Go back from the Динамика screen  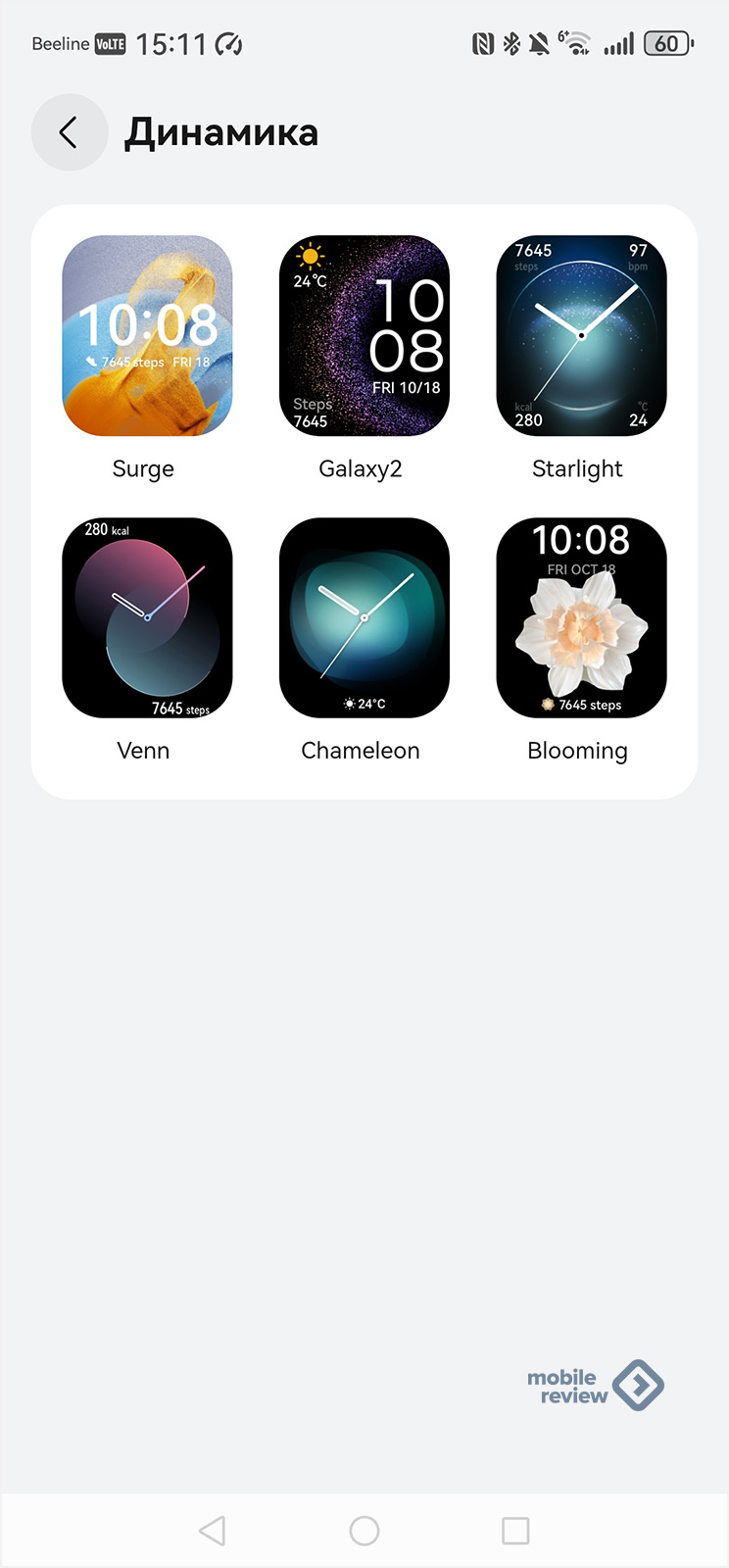69,132
